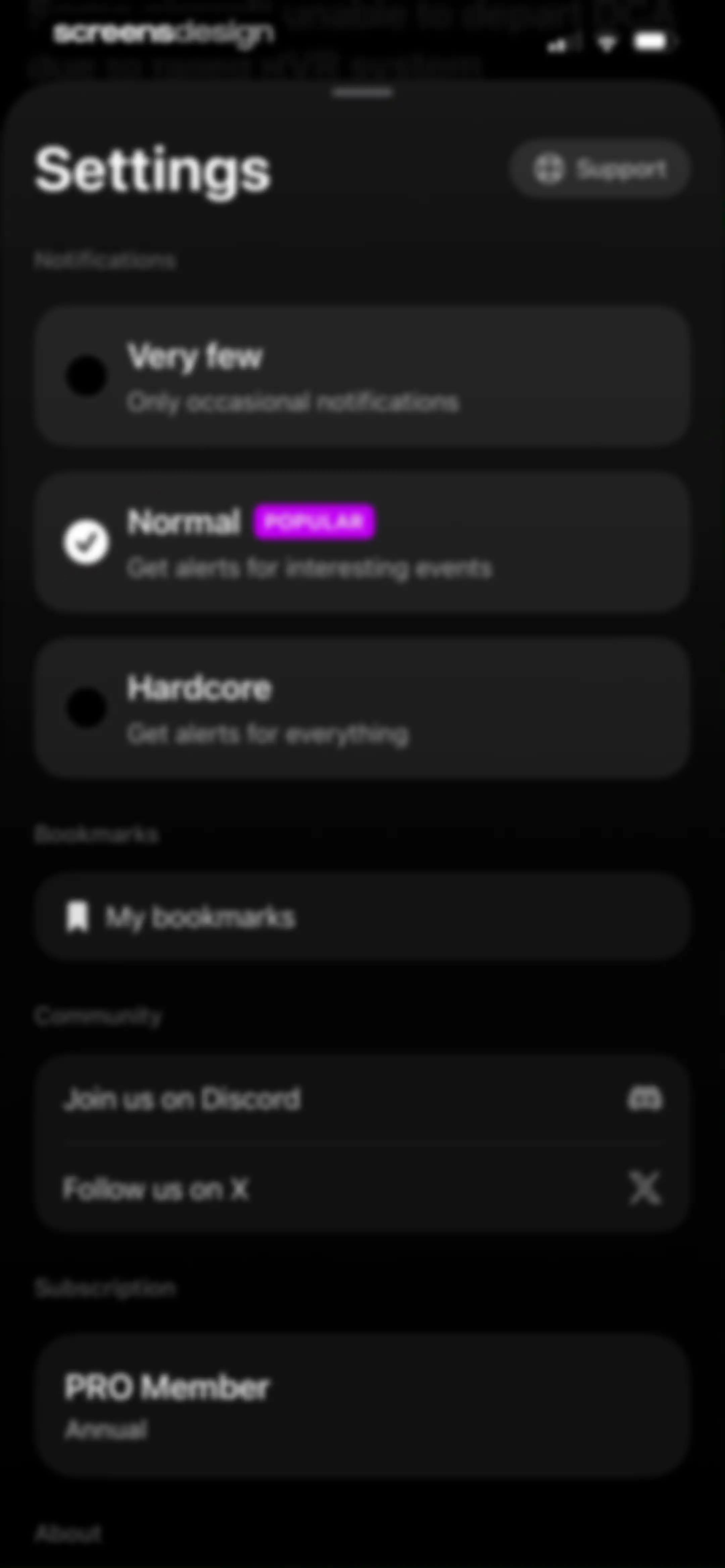Screen dimensions: 725x1568
Task: Open My bookmarks
Action: pos(362,917)
